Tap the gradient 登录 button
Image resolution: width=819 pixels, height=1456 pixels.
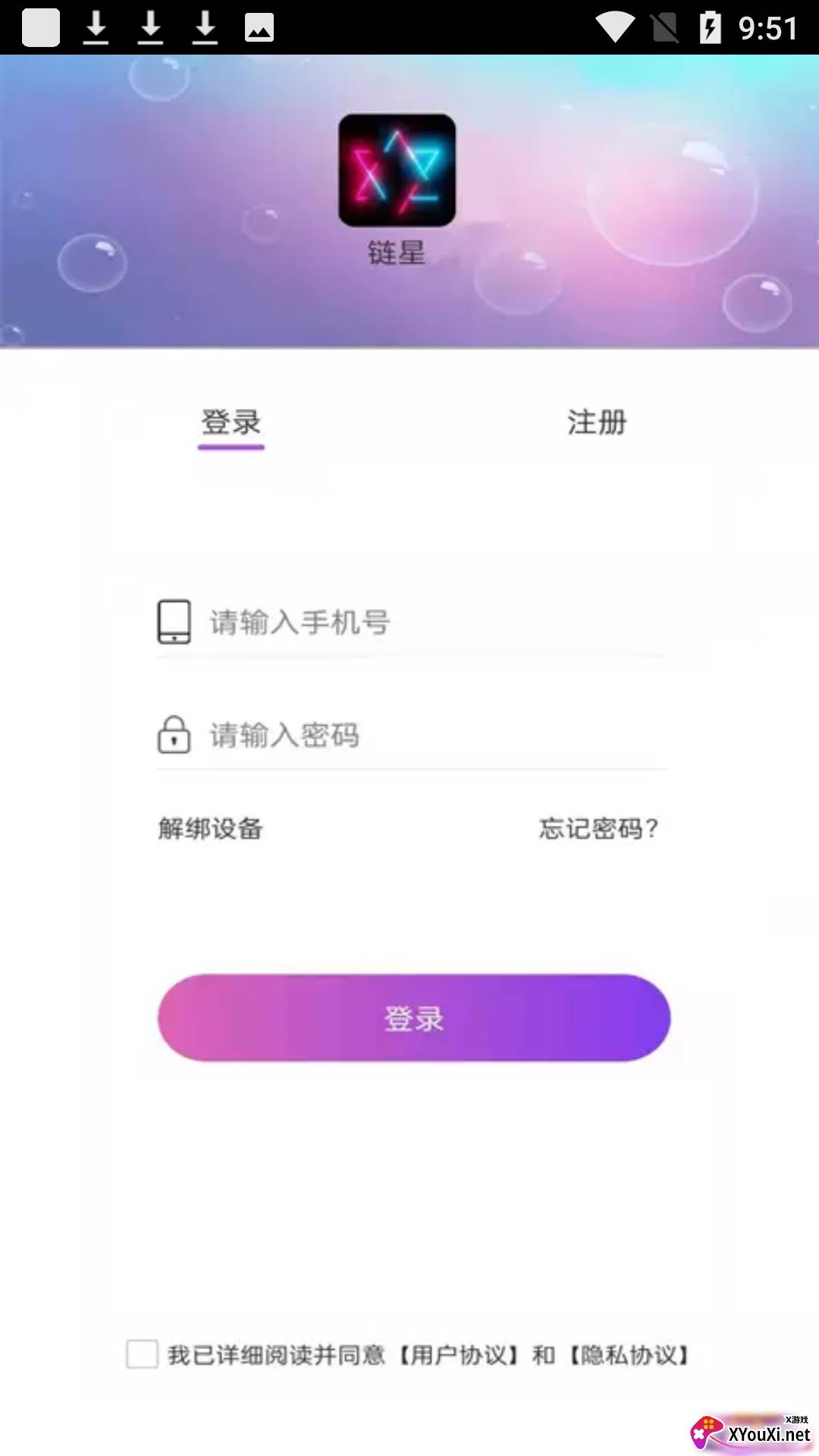[x=413, y=1018]
